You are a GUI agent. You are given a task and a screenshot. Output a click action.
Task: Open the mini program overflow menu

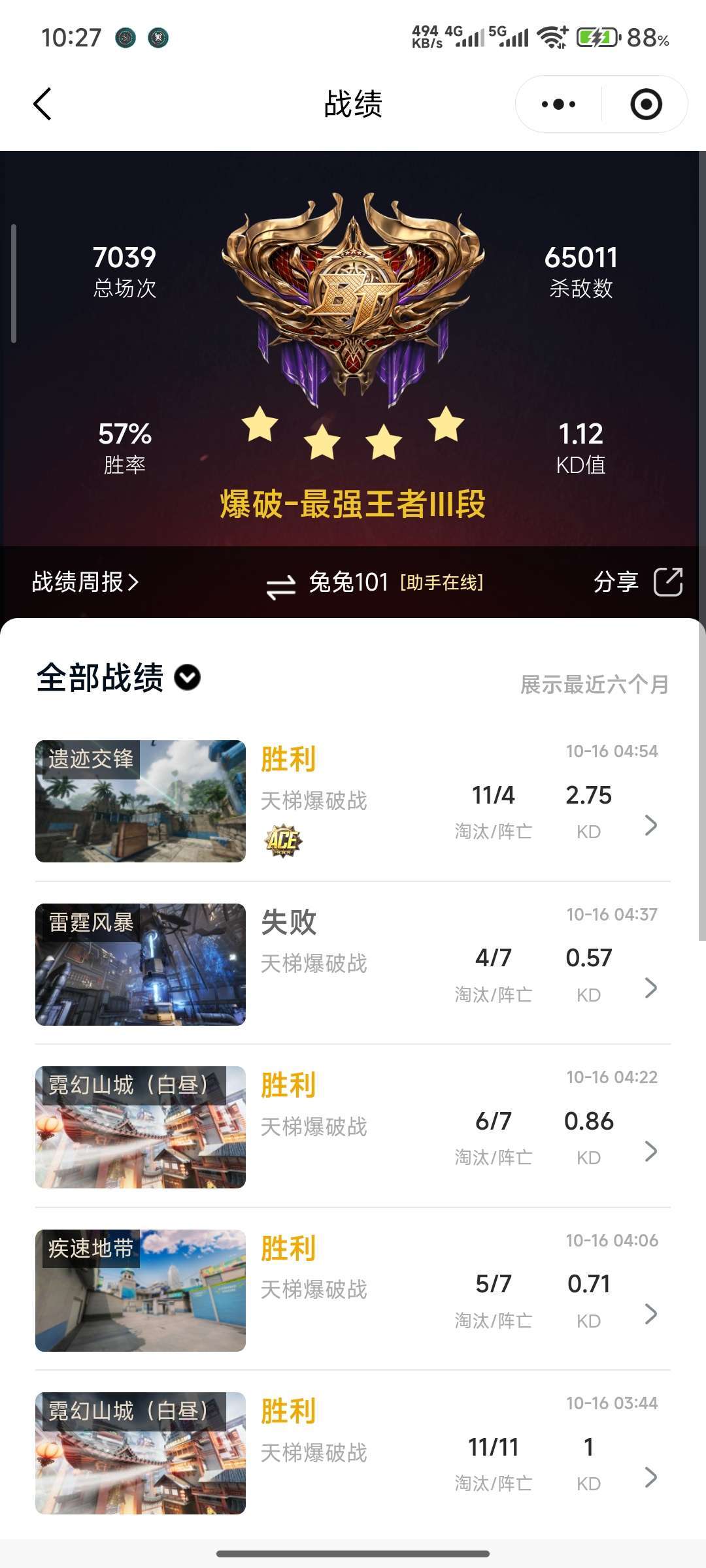(559, 104)
